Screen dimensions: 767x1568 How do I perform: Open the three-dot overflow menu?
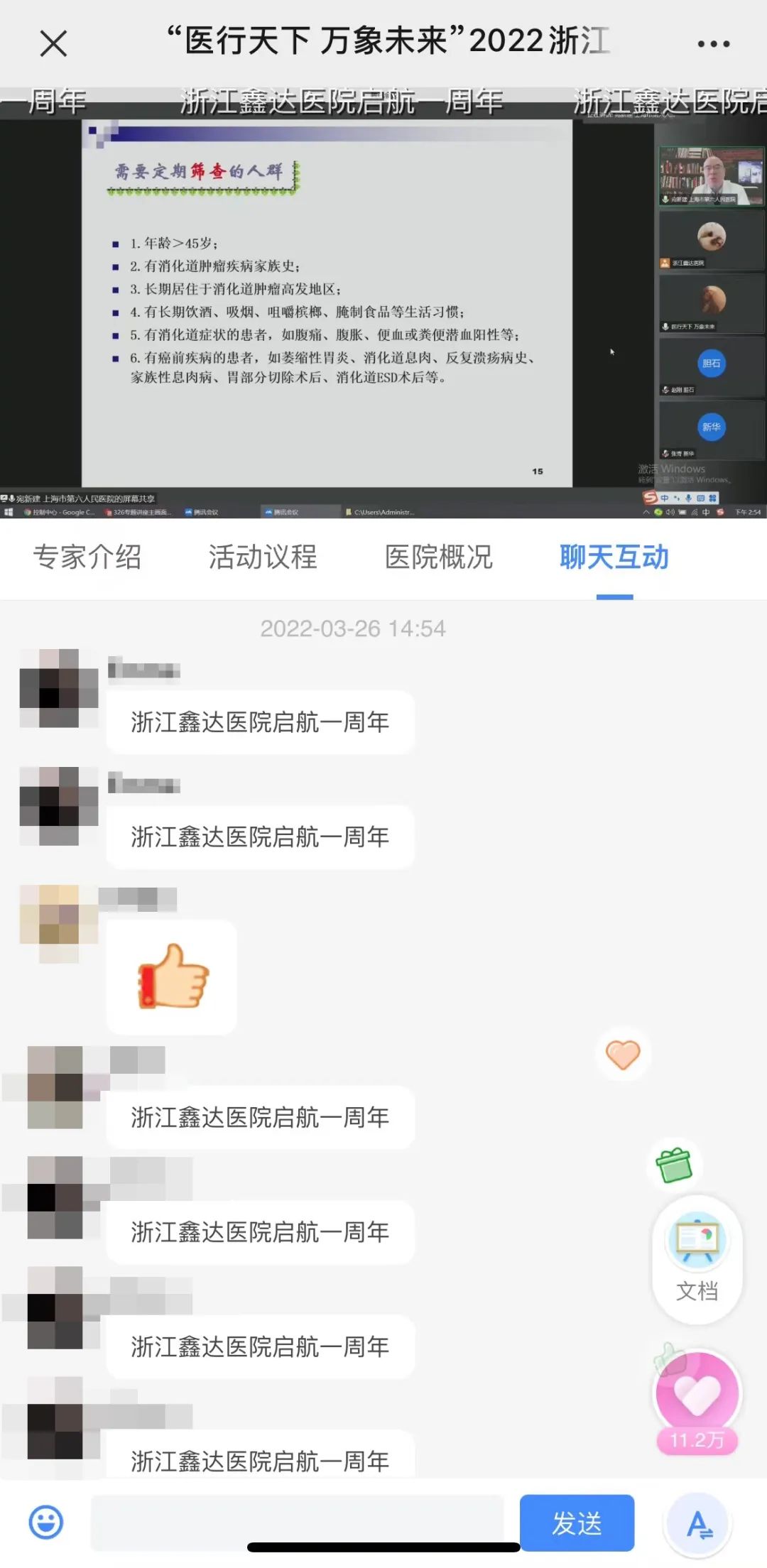coord(713,44)
